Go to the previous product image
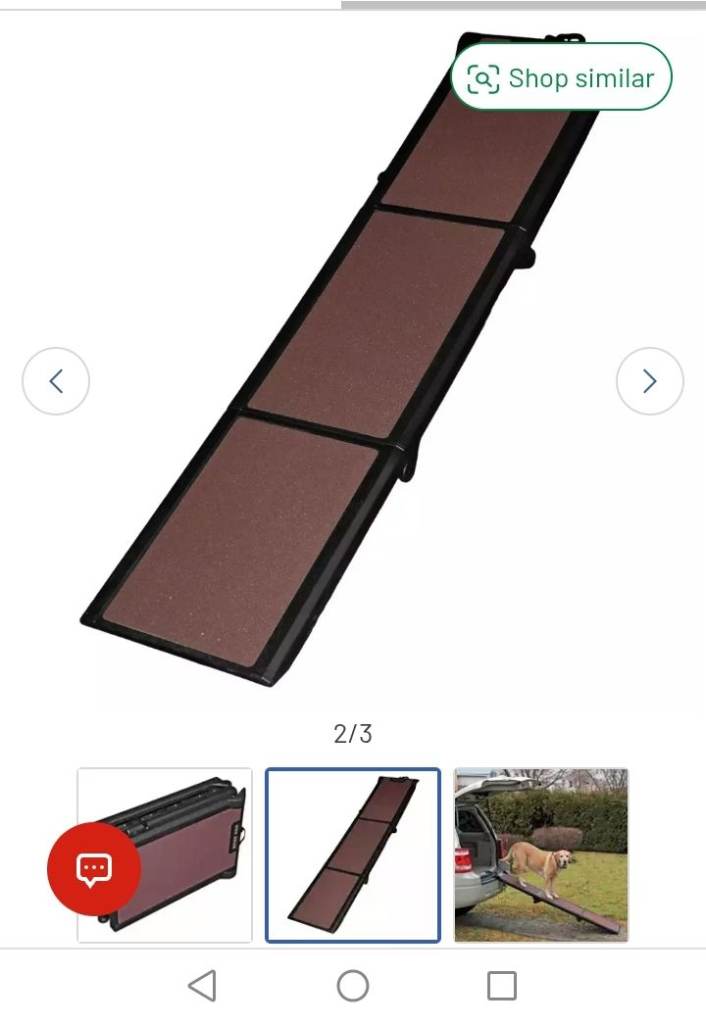This screenshot has height=1024, width=706. 56,381
